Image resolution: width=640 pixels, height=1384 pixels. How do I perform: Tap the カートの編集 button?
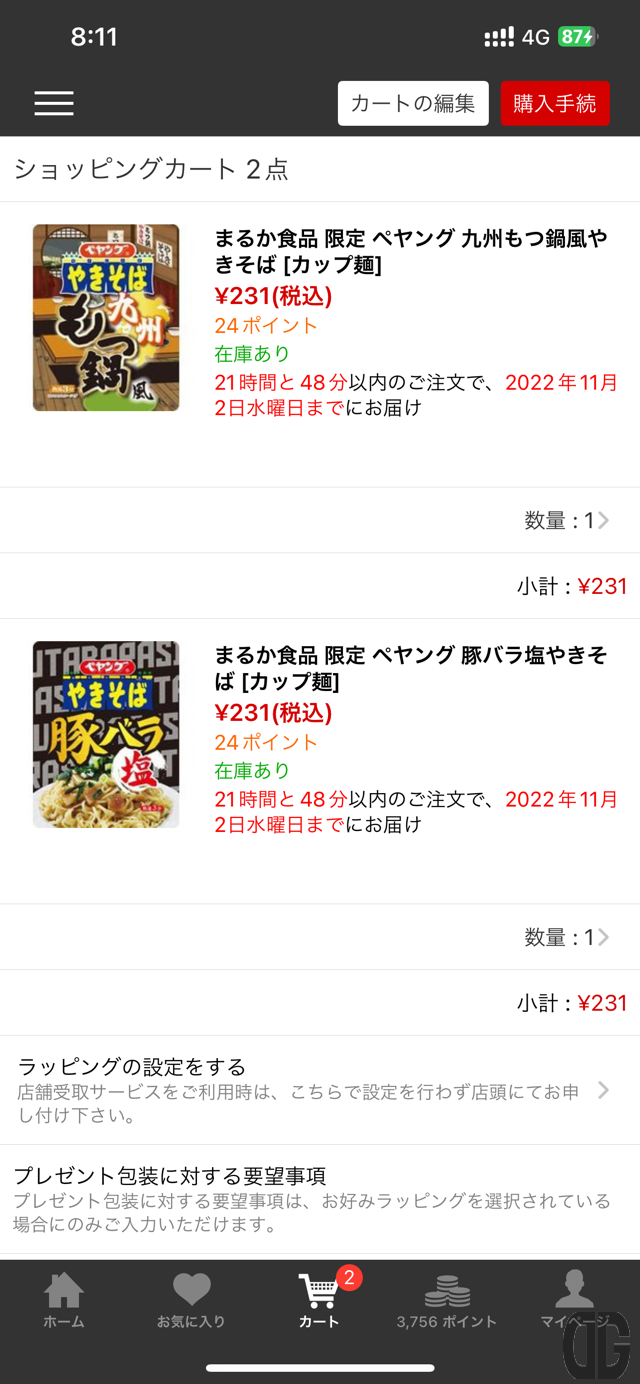413,103
